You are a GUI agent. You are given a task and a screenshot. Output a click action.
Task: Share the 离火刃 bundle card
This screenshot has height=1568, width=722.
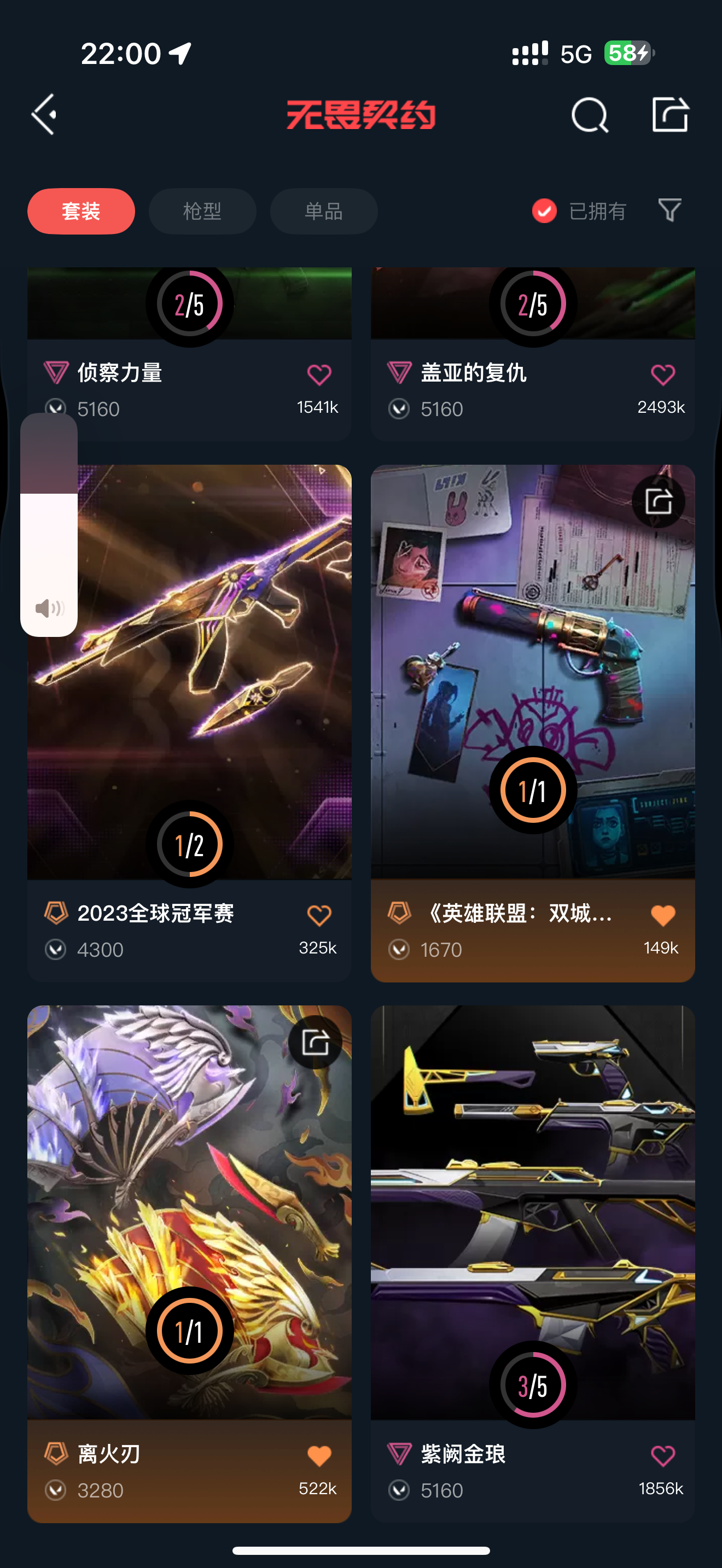tap(316, 1042)
